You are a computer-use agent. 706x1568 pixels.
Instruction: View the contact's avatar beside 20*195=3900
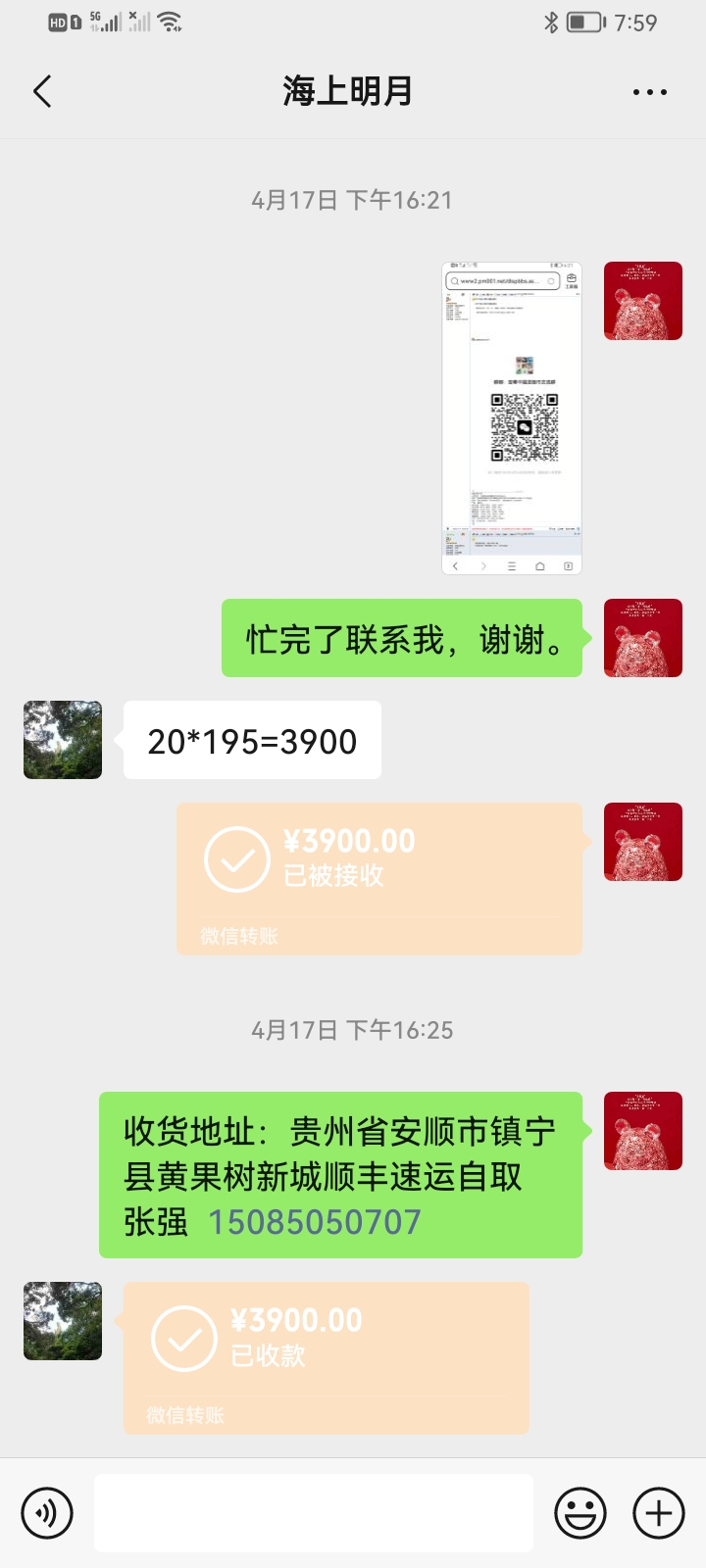[x=63, y=740]
